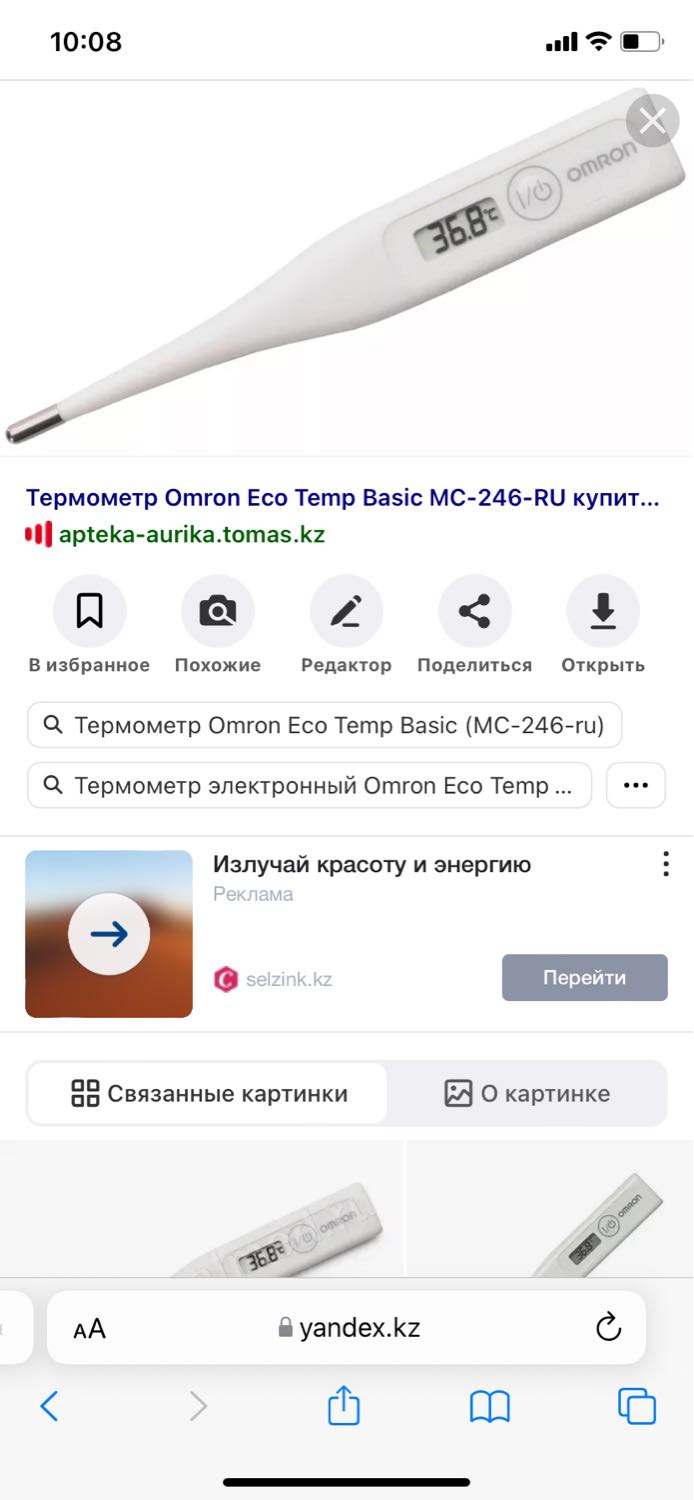Open Safari tabs overview
The height and width of the screenshot is (1500, 694).
tap(637, 1406)
